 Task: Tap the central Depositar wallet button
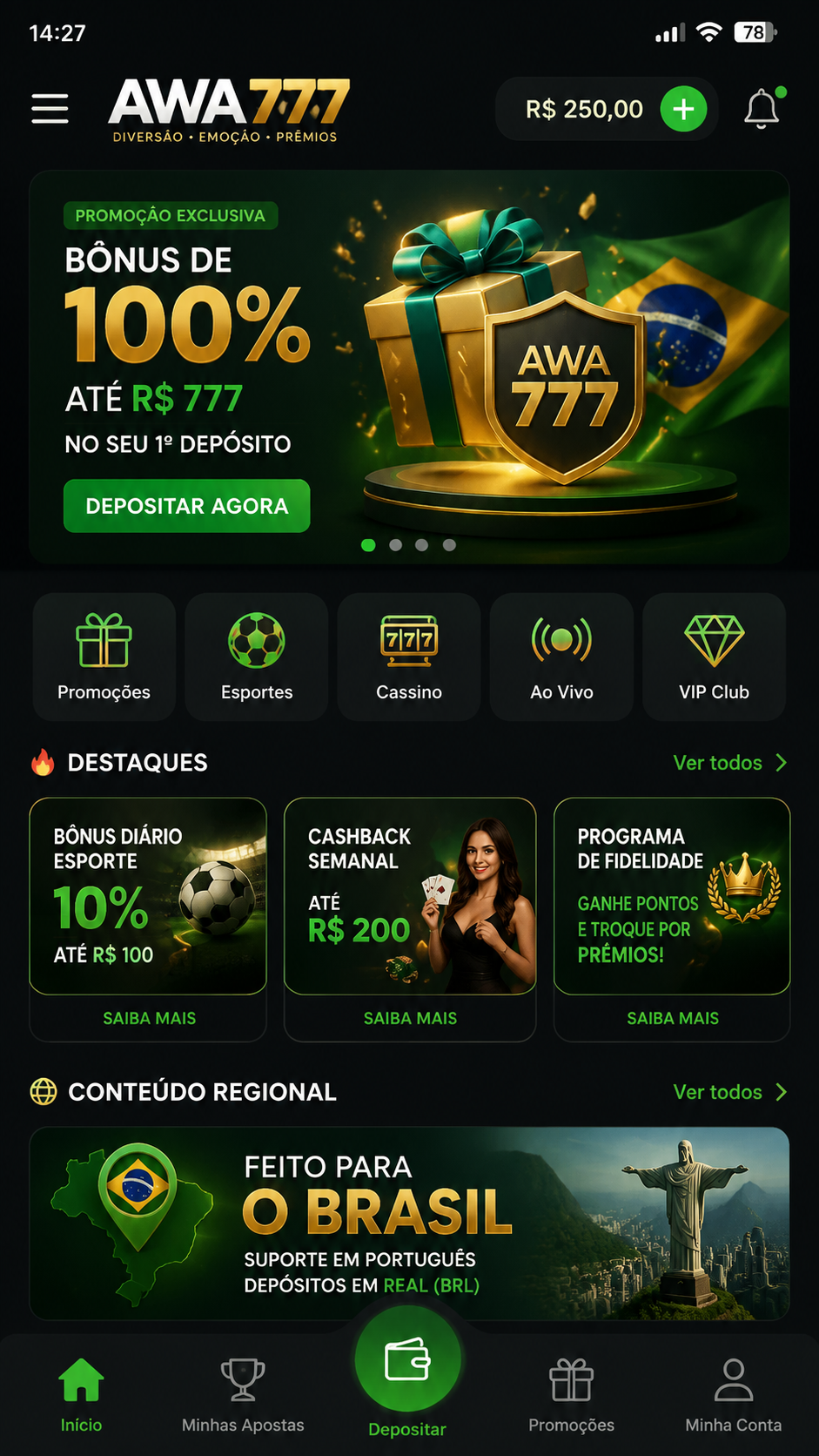pyautogui.click(x=407, y=1360)
